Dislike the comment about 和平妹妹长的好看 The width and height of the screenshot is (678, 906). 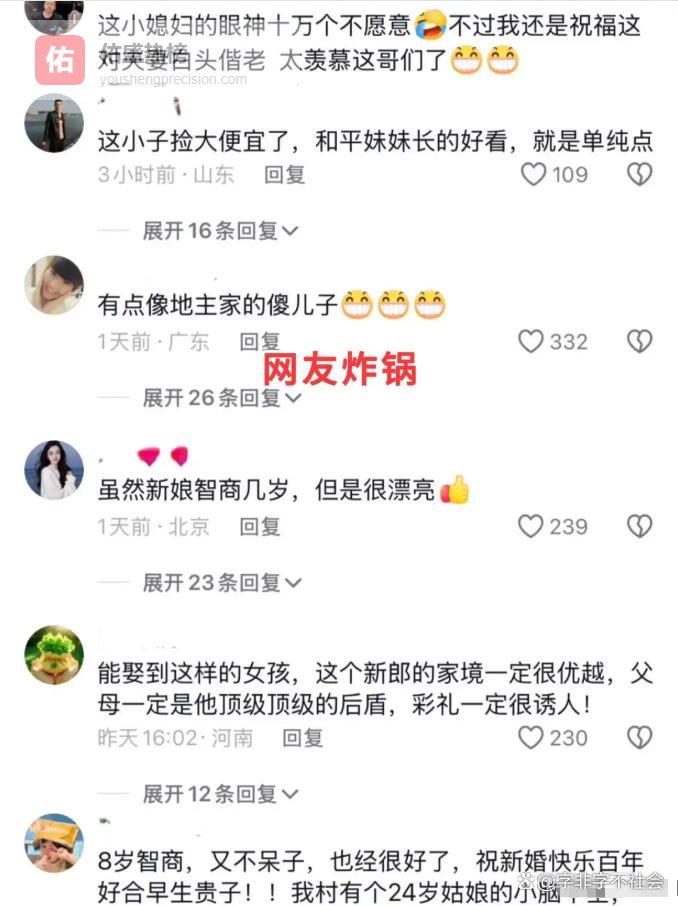pyautogui.click(x=639, y=175)
